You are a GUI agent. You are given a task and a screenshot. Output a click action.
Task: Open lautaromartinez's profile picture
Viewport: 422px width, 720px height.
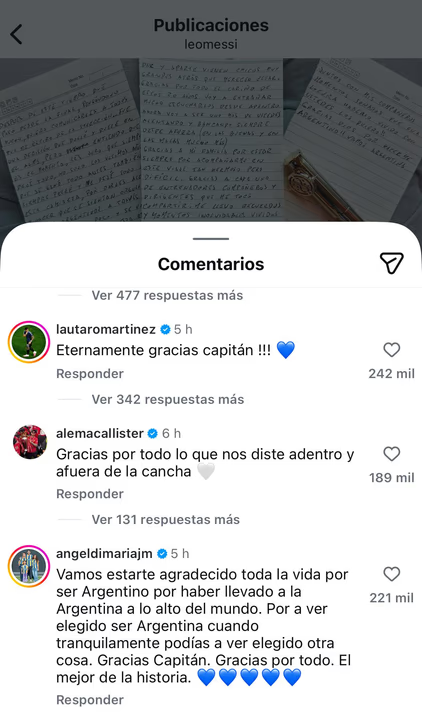tap(29, 342)
